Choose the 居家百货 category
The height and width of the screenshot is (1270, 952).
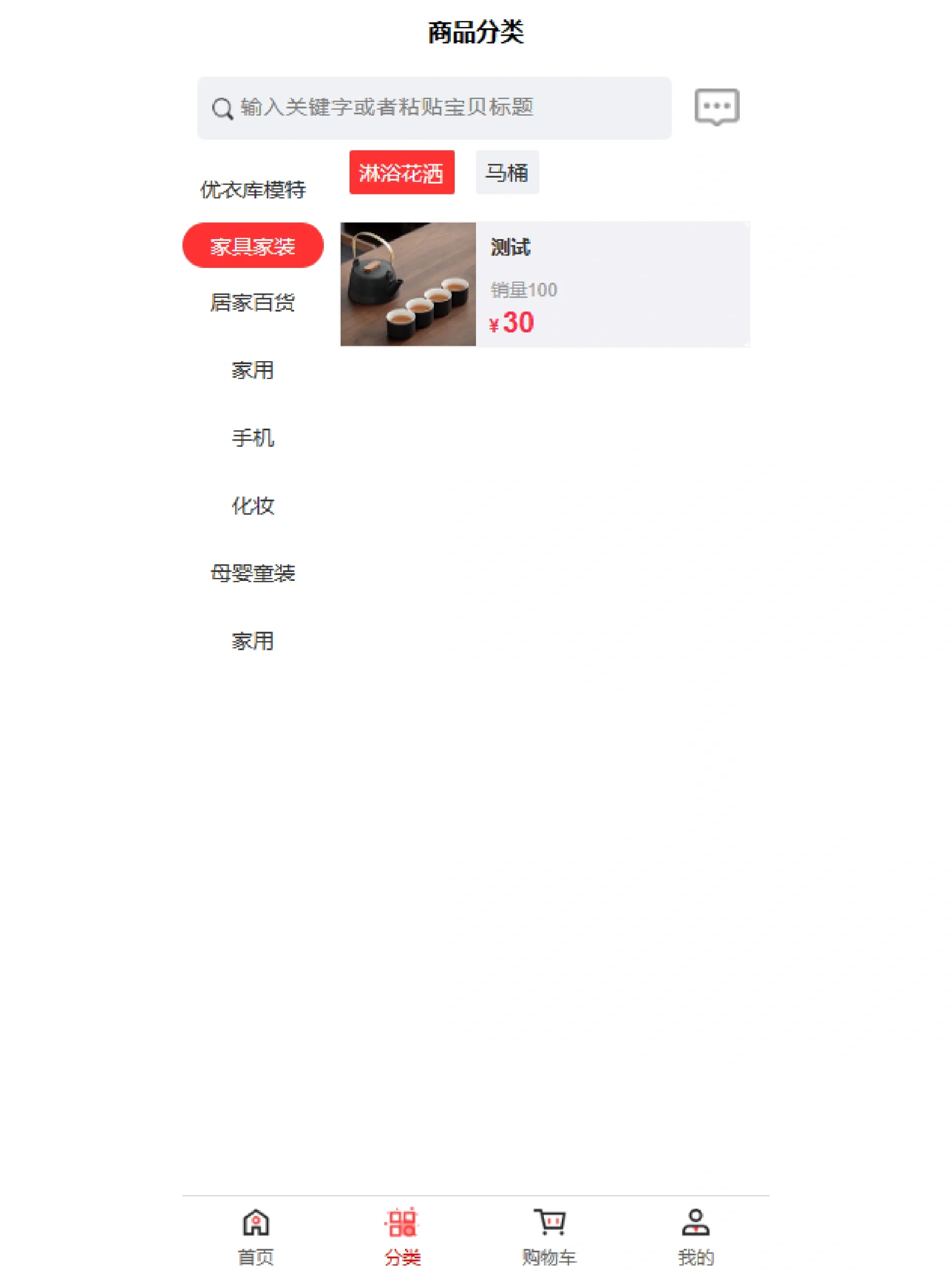(x=252, y=303)
